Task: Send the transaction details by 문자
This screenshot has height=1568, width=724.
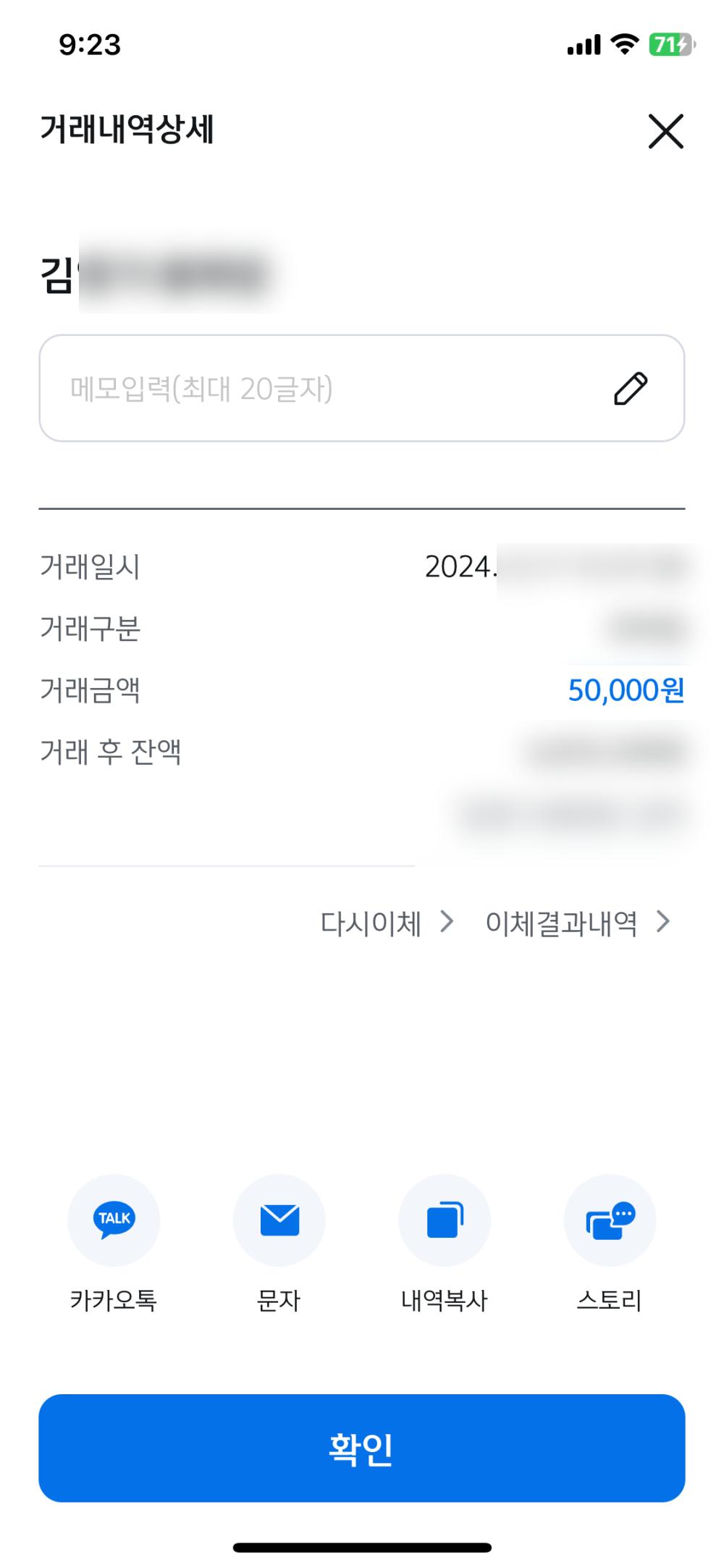Action: 279,1220
